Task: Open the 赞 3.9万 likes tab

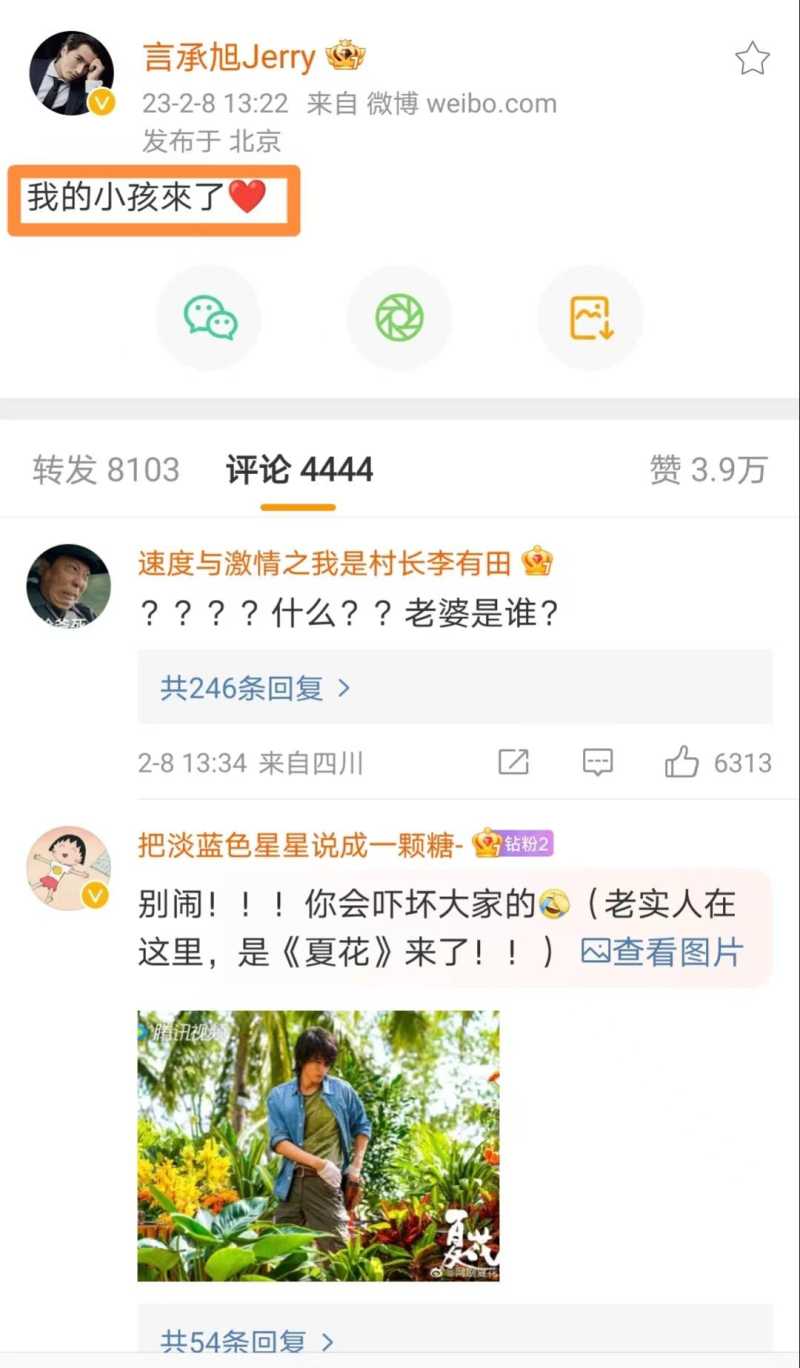Action: point(708,470)
